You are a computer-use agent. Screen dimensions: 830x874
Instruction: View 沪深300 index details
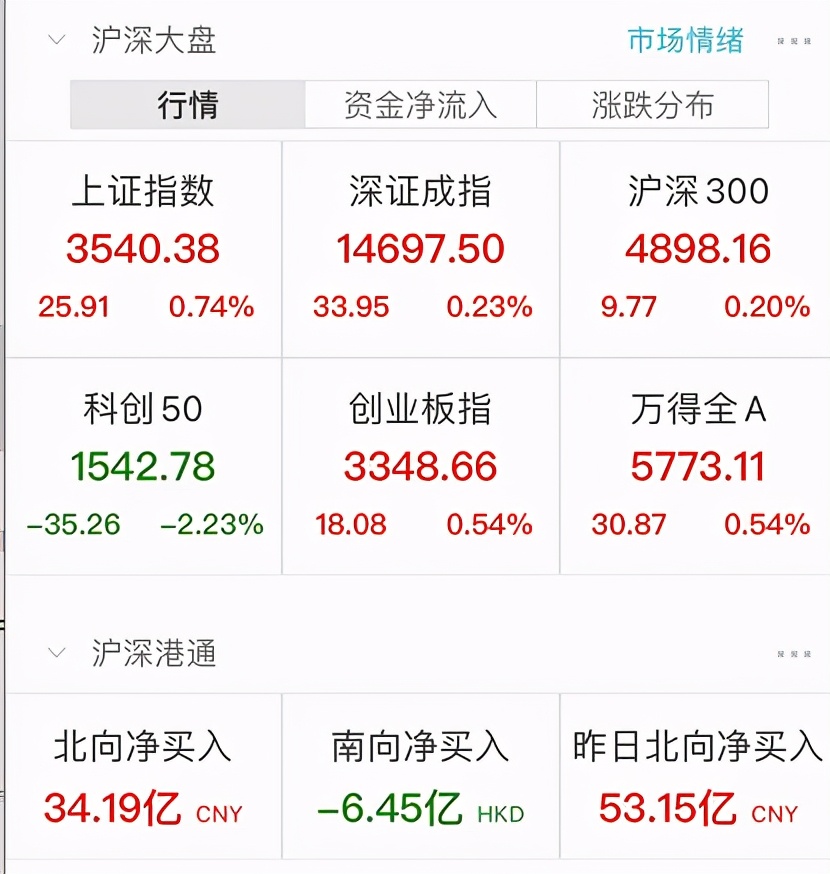coord(697,249)
